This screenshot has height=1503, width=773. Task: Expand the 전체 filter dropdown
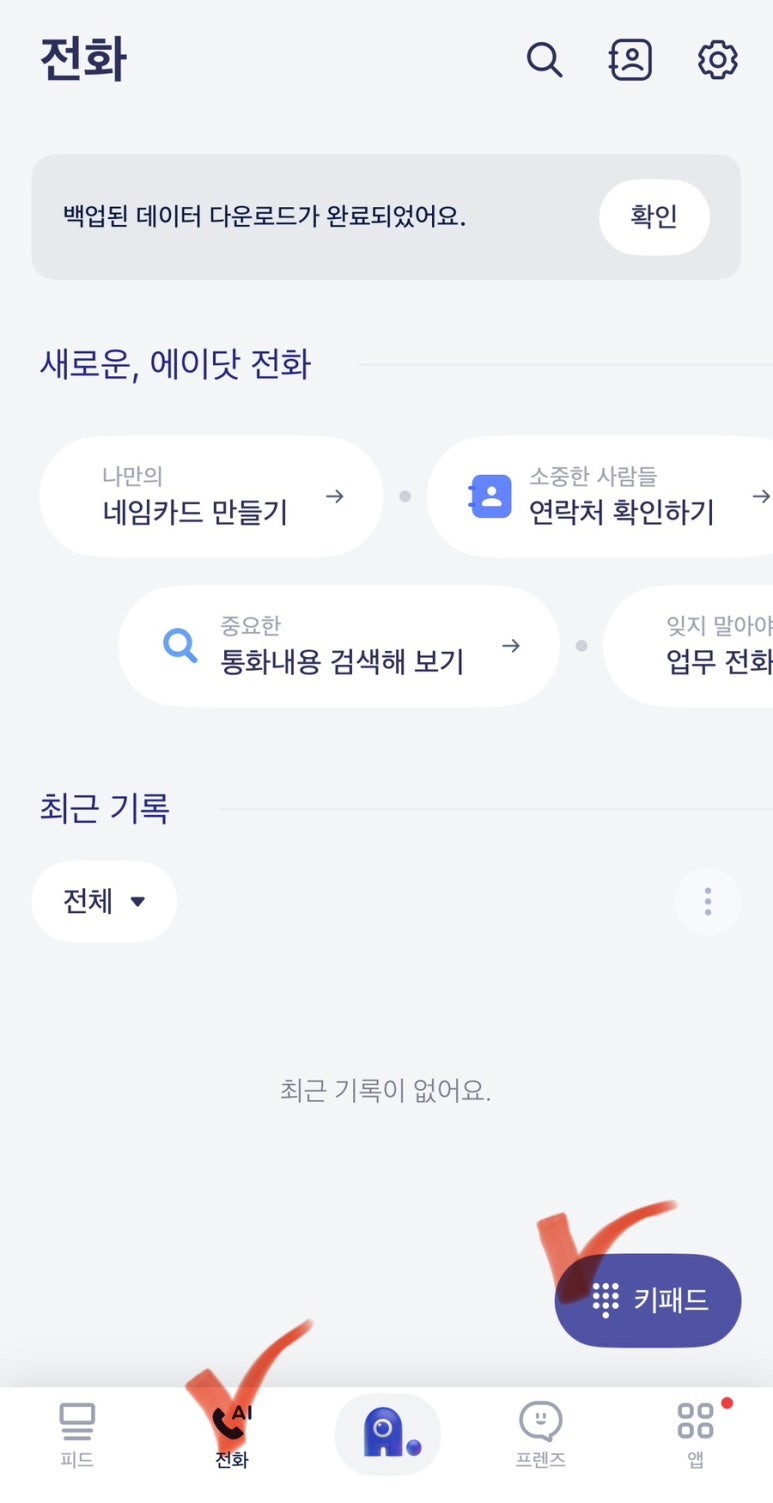coord(104,902)
